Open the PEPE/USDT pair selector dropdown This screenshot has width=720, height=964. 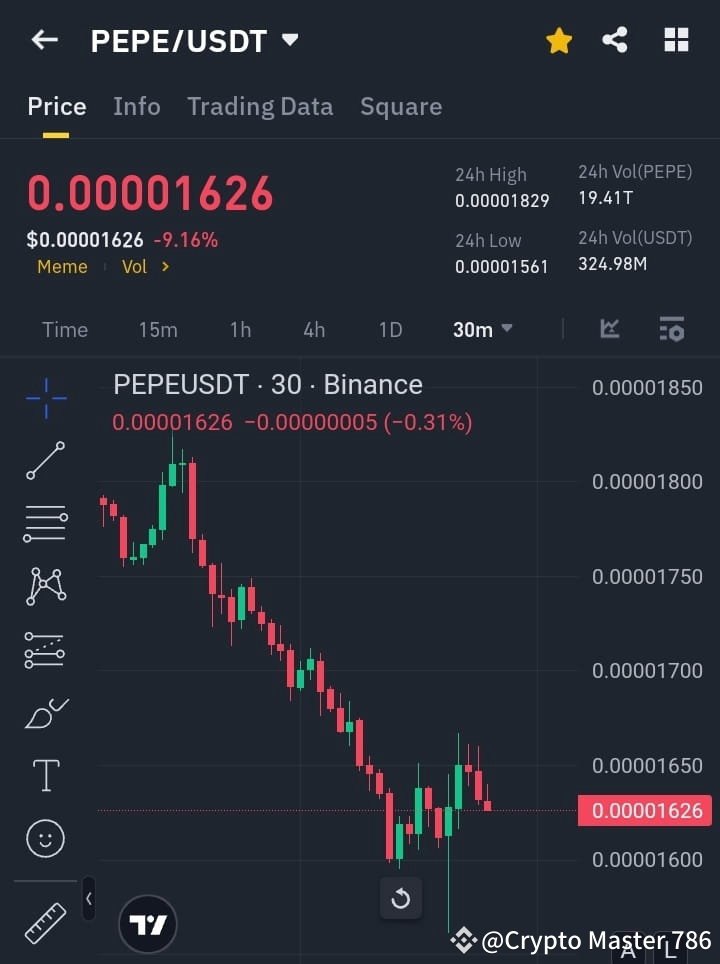[289, 40]
